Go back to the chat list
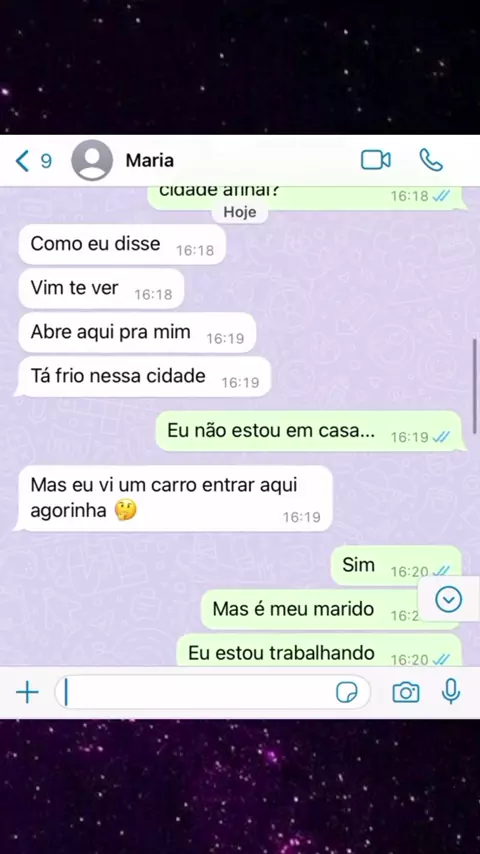Image resolution: width=480 pixels, height=854 pixels. [33, 161]
